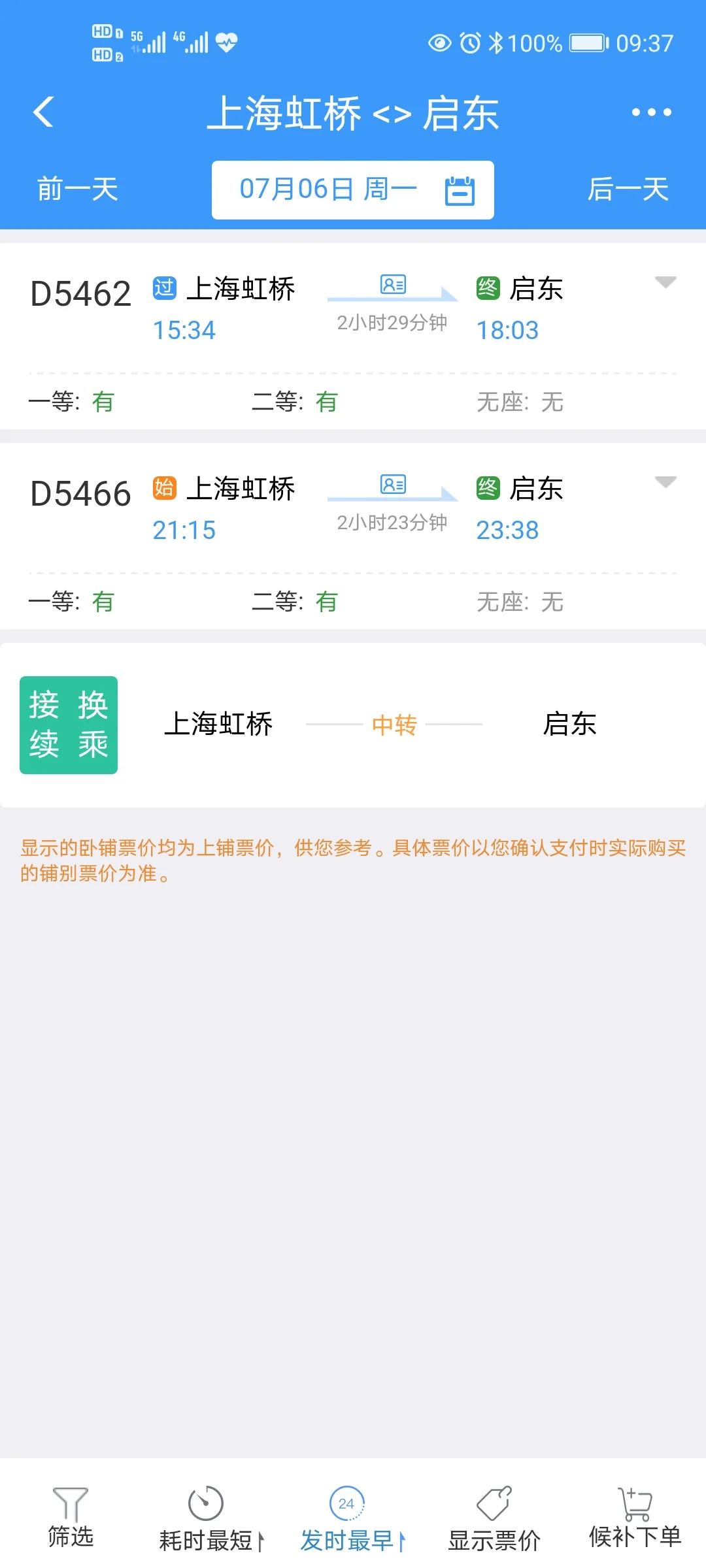The height and width of the screenshot is (1568, 706).
Task: Expand details for train D5462
Action: tap(666, 282)
